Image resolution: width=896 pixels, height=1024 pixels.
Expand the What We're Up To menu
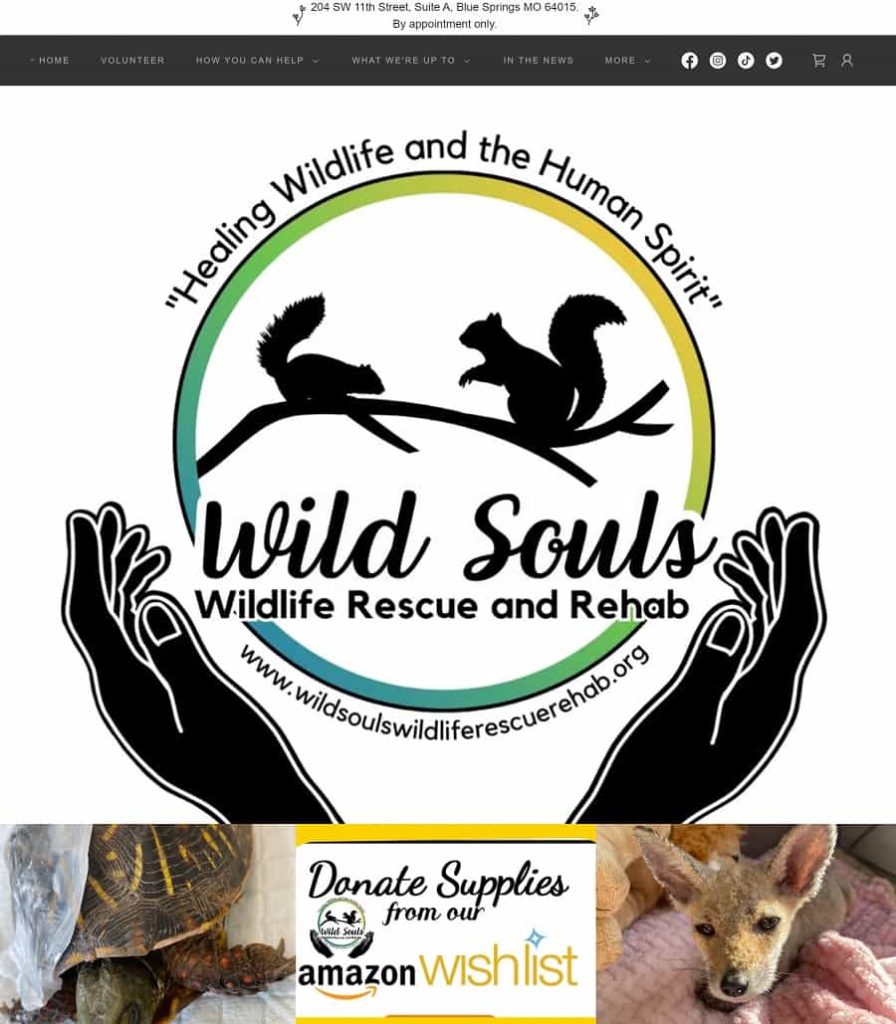(x=410, y=60)
